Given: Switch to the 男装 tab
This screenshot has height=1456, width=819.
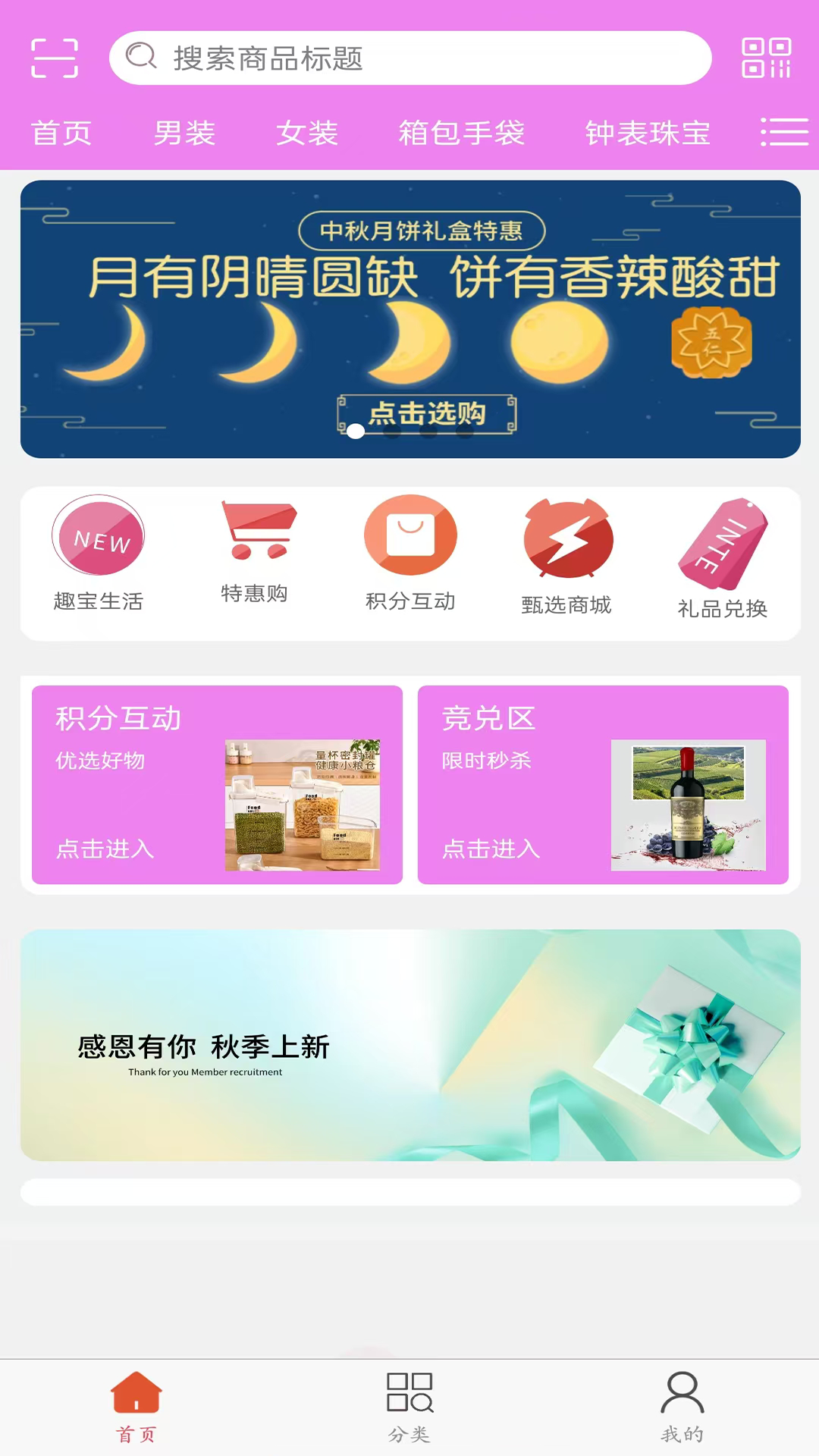Looking at the screenshot, I should click(x=184, y=133).
